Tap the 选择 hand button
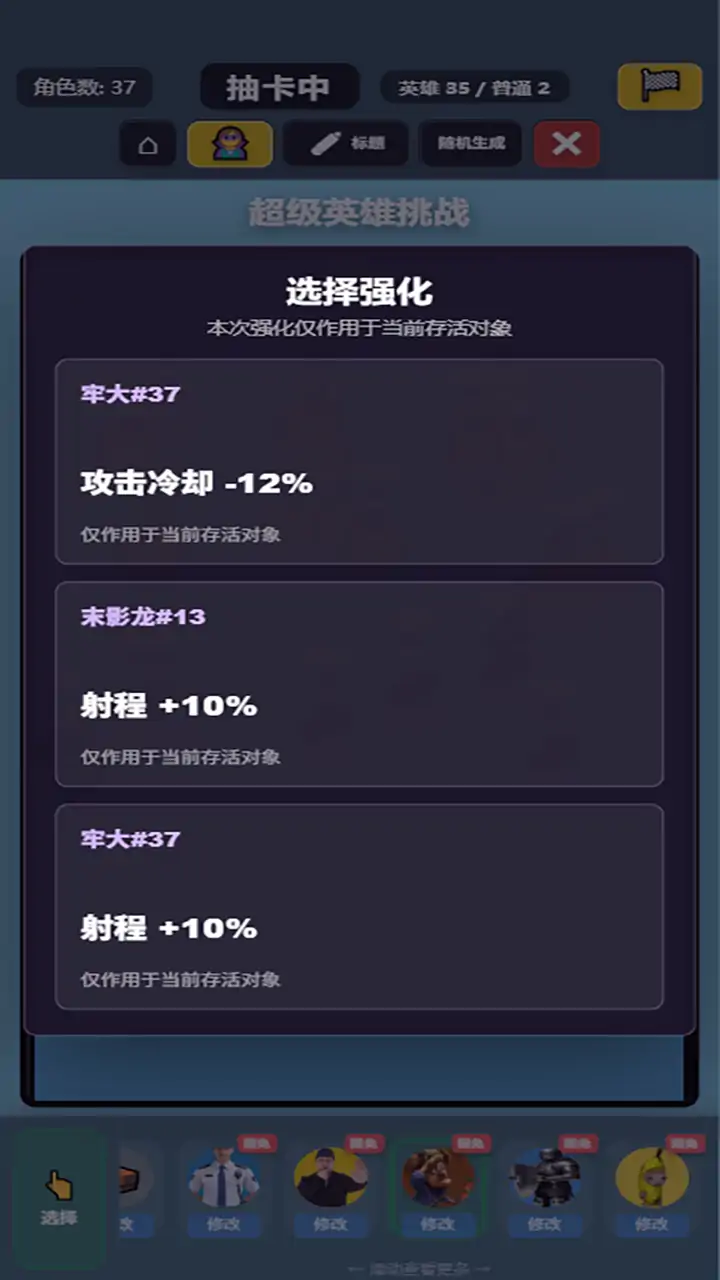720x1280 pixels. [x=59, y=1198]
